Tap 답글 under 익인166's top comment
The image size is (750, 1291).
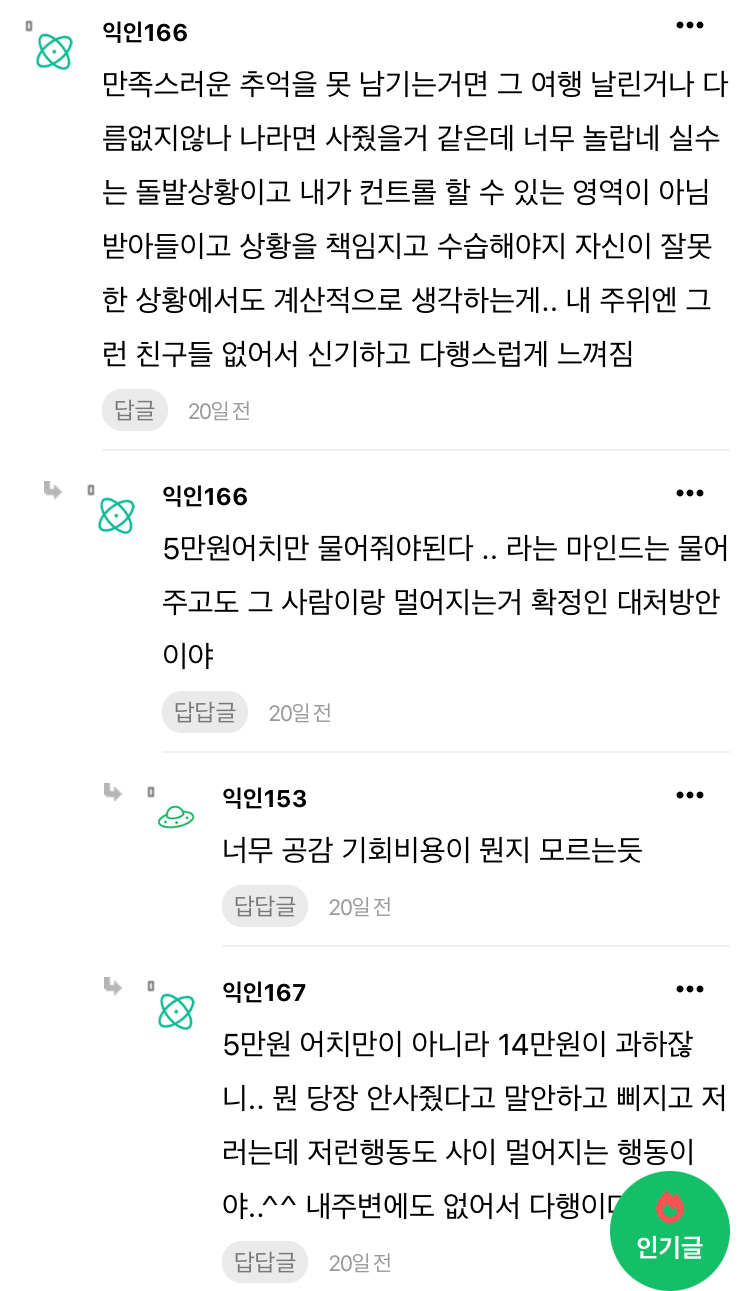point(134,410)
